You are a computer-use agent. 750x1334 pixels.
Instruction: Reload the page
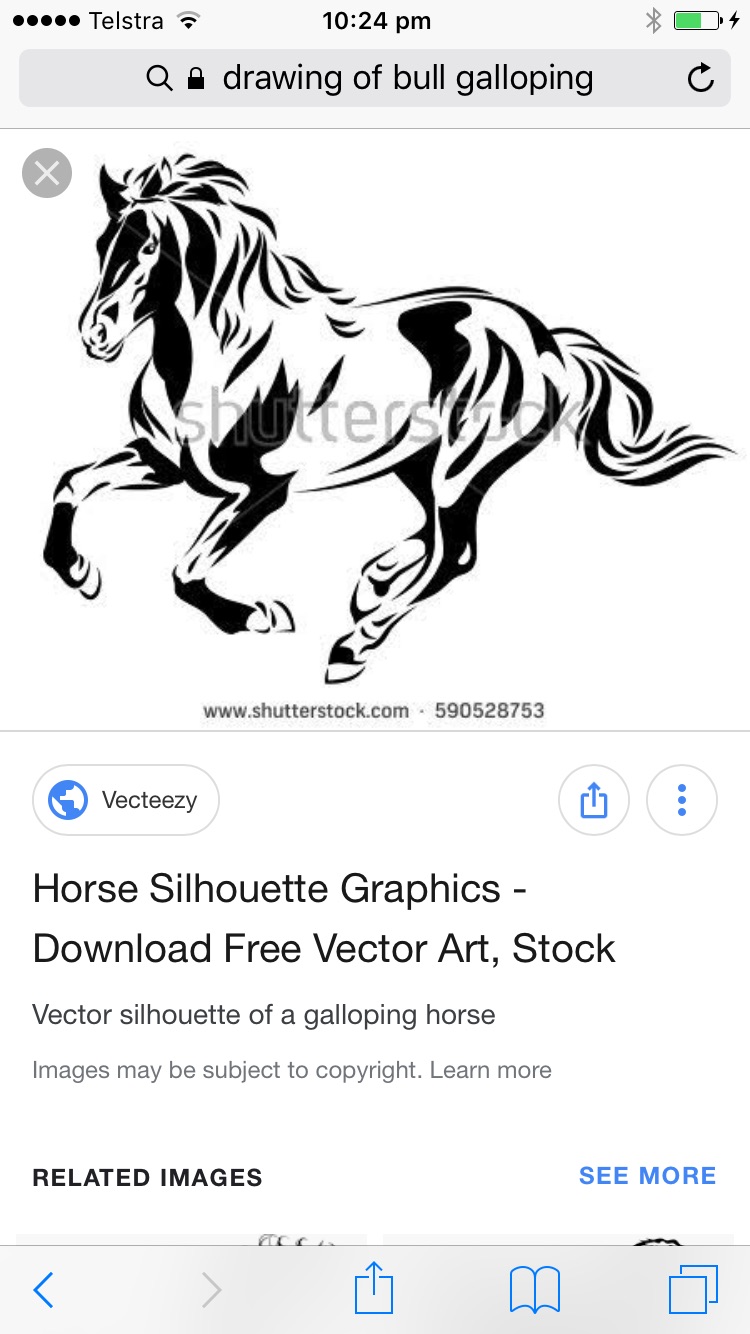[x=701, y=78]
